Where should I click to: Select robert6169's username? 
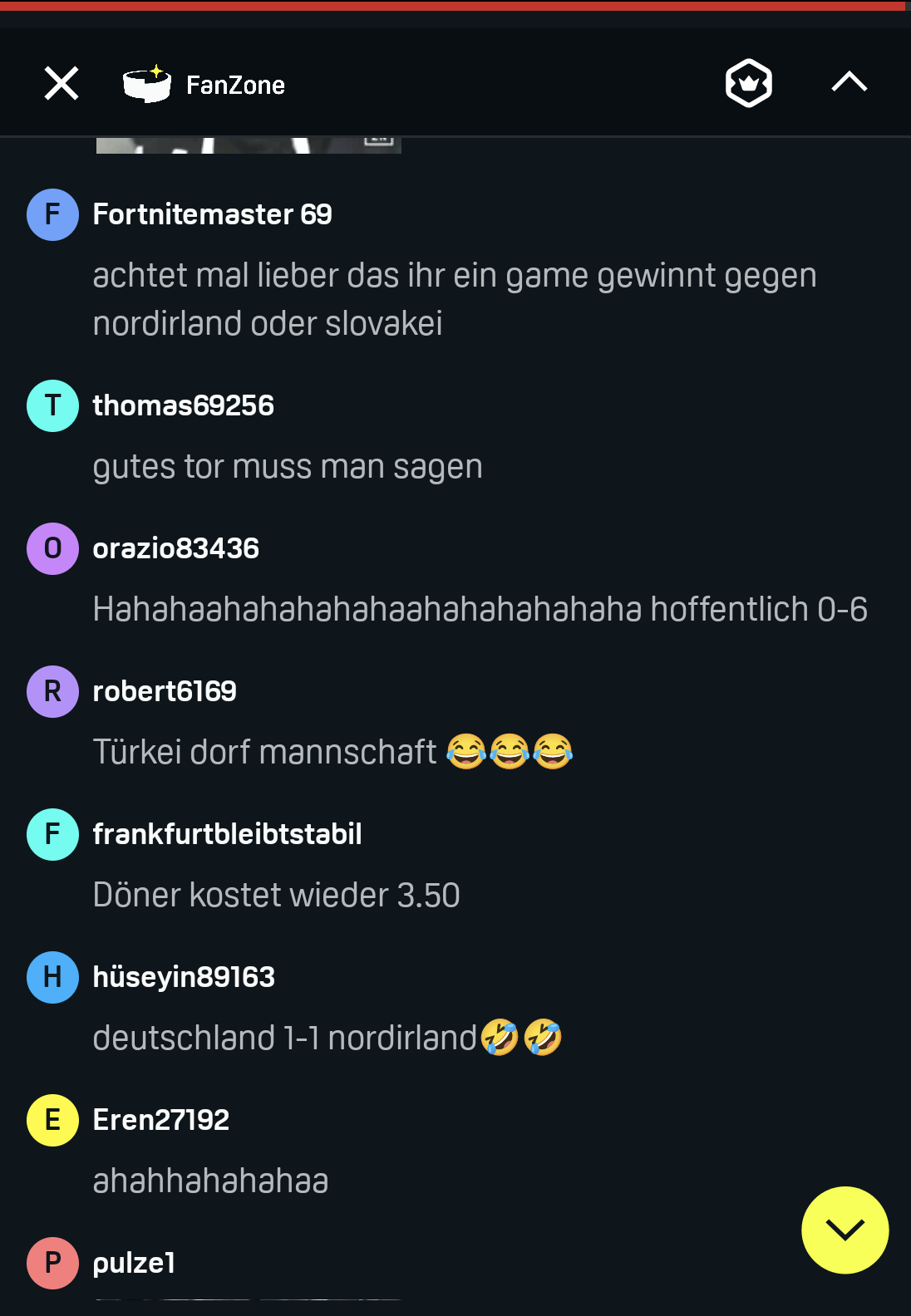click(165, 691)
